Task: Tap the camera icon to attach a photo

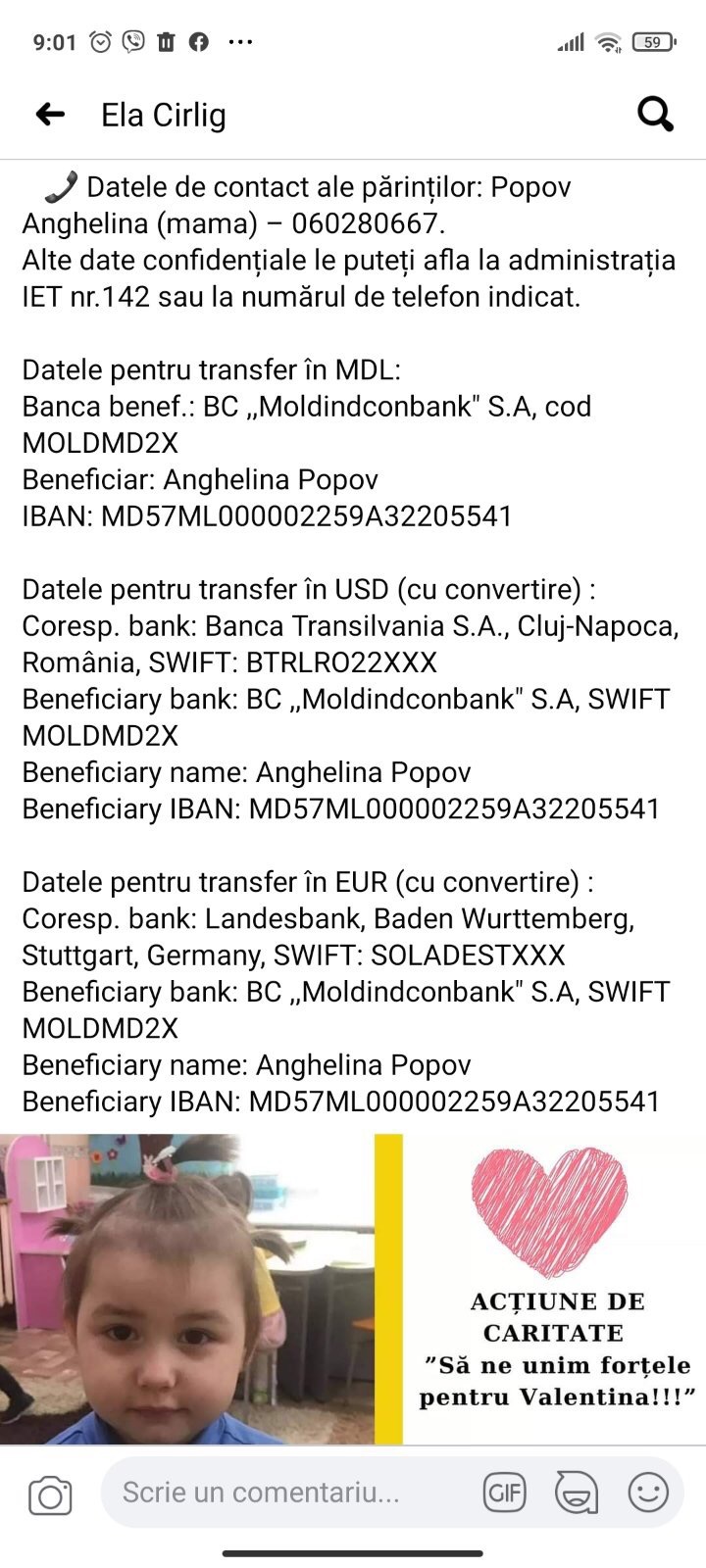Action: 50,1494
